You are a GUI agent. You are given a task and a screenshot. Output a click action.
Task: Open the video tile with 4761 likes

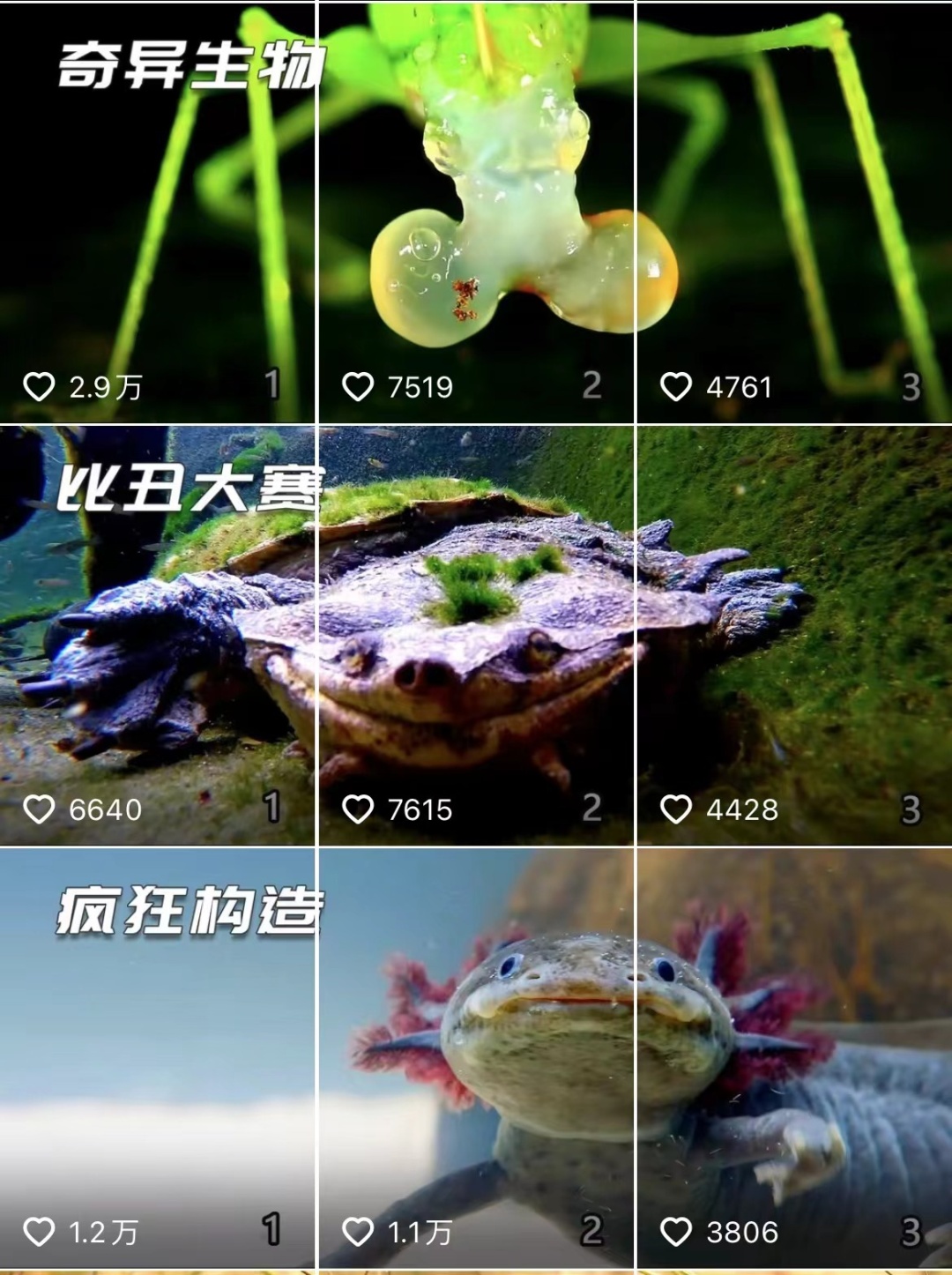point(793,212)
